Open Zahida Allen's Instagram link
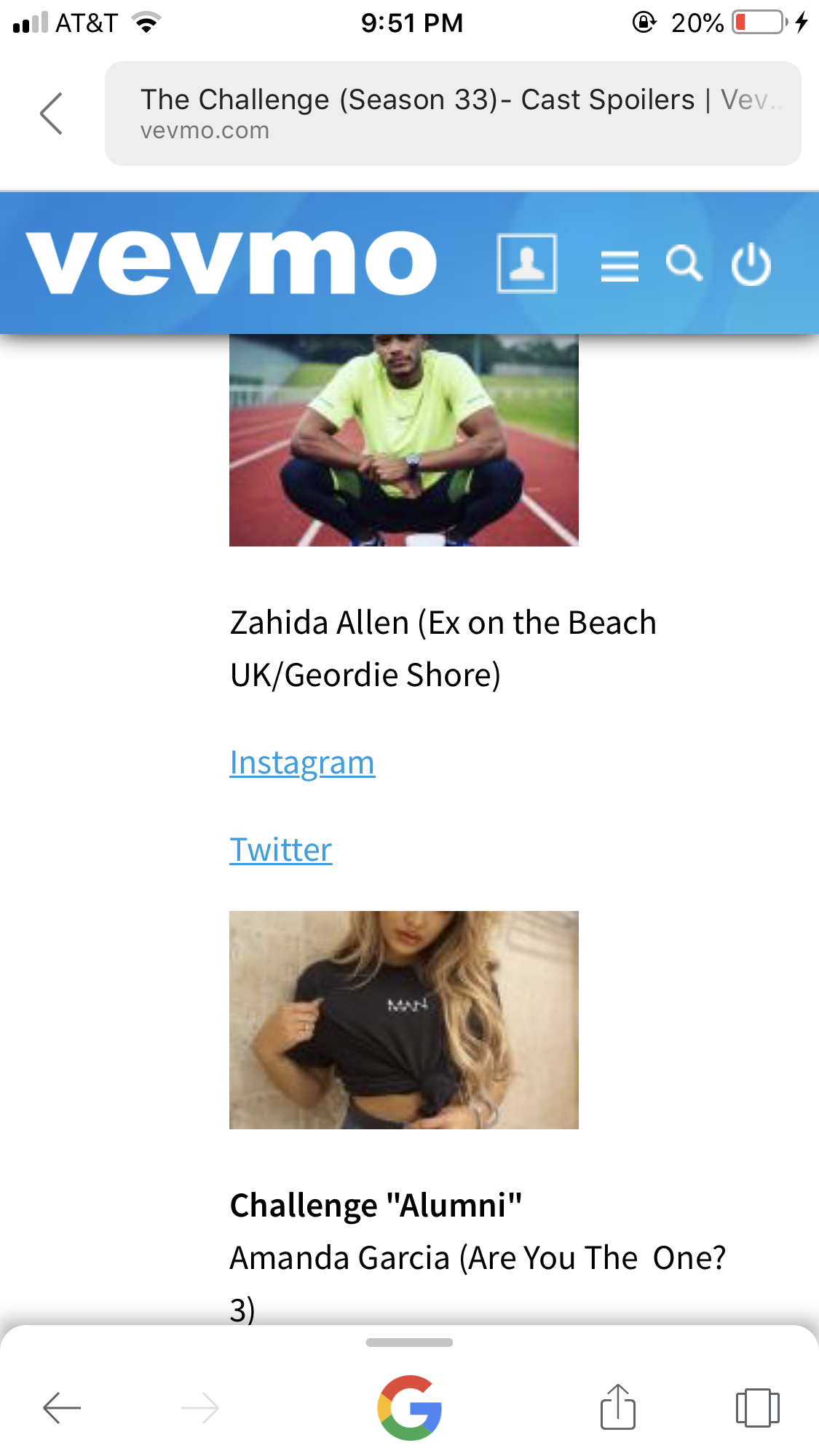819x1456 pixels. 302,763
